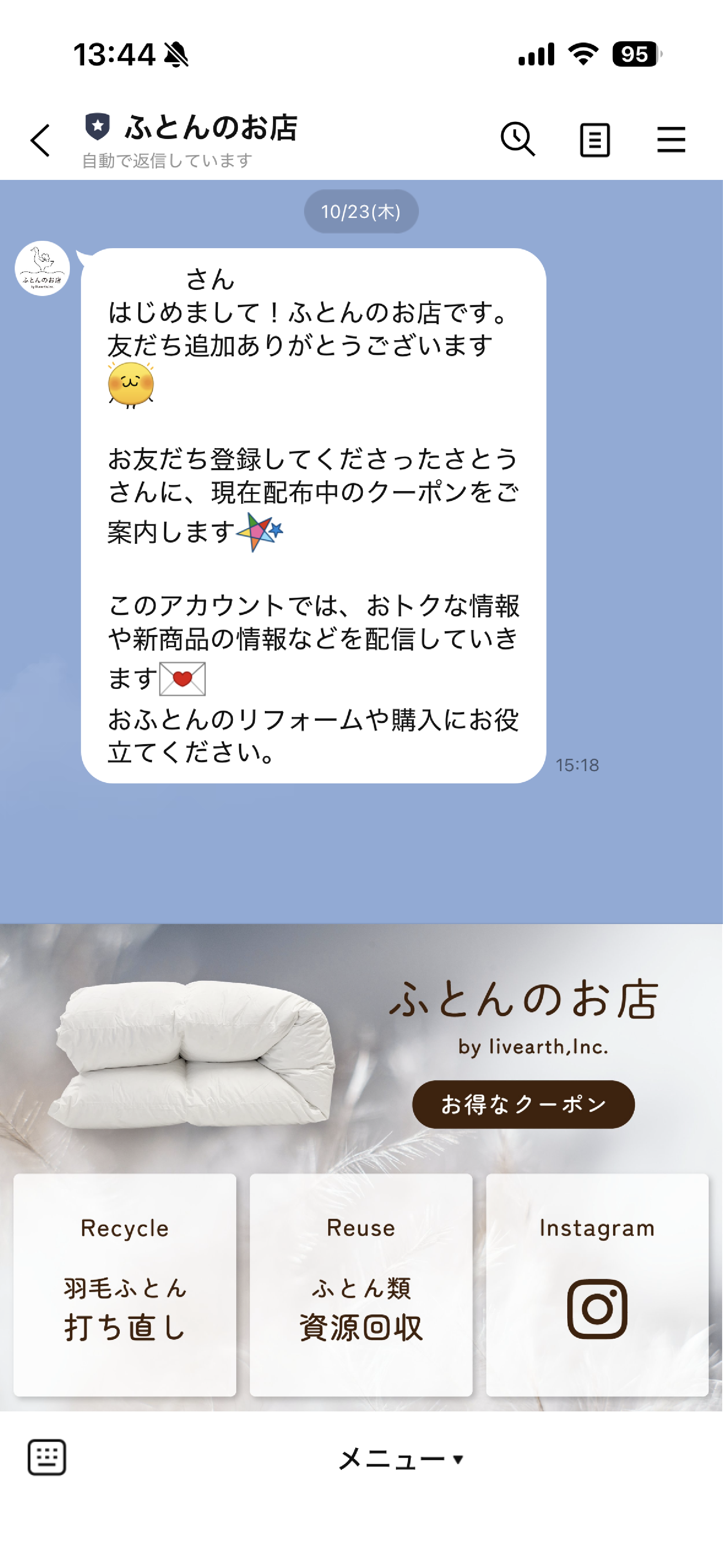Open the notes list icon
723x1568 pixels.
click(594, 140)
